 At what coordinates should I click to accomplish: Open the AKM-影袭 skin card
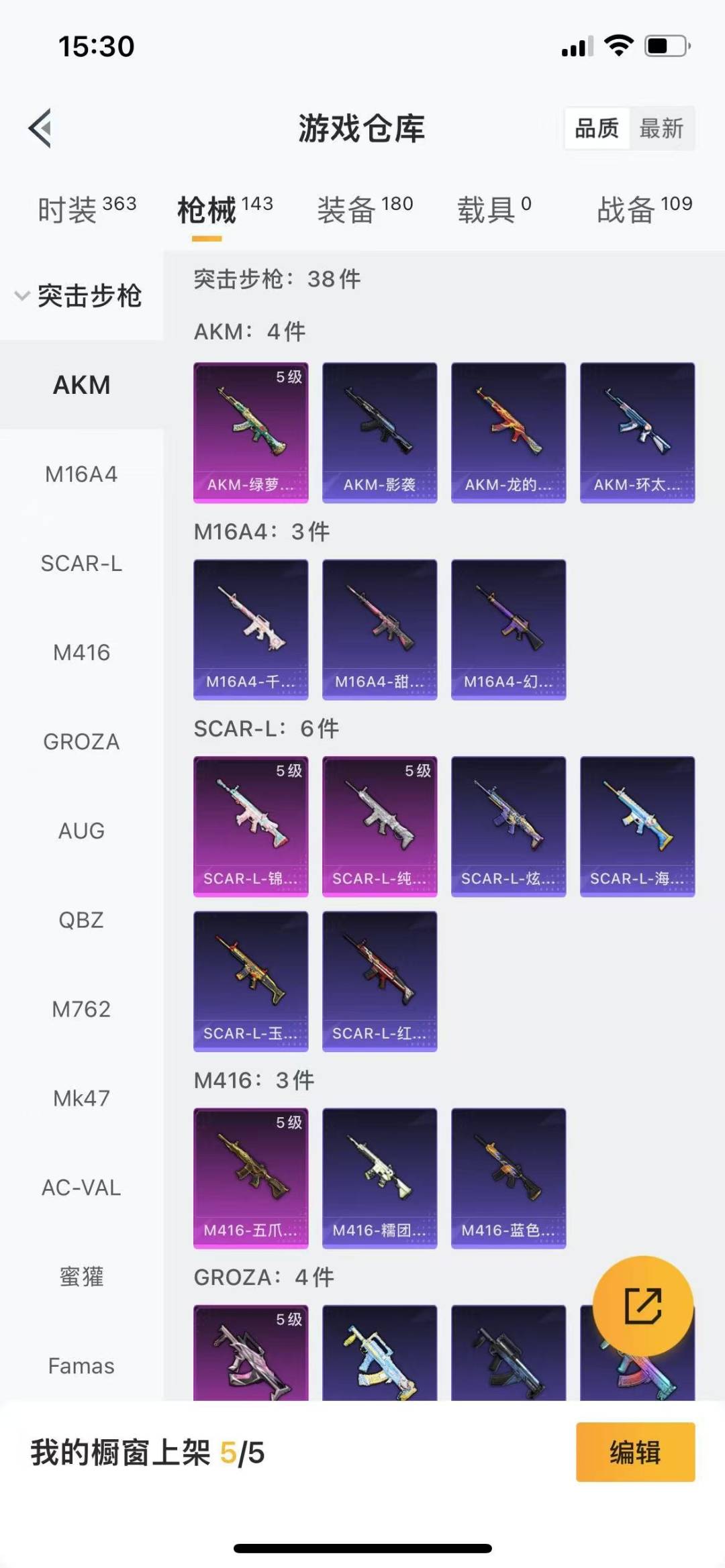[x=380, y=433]
